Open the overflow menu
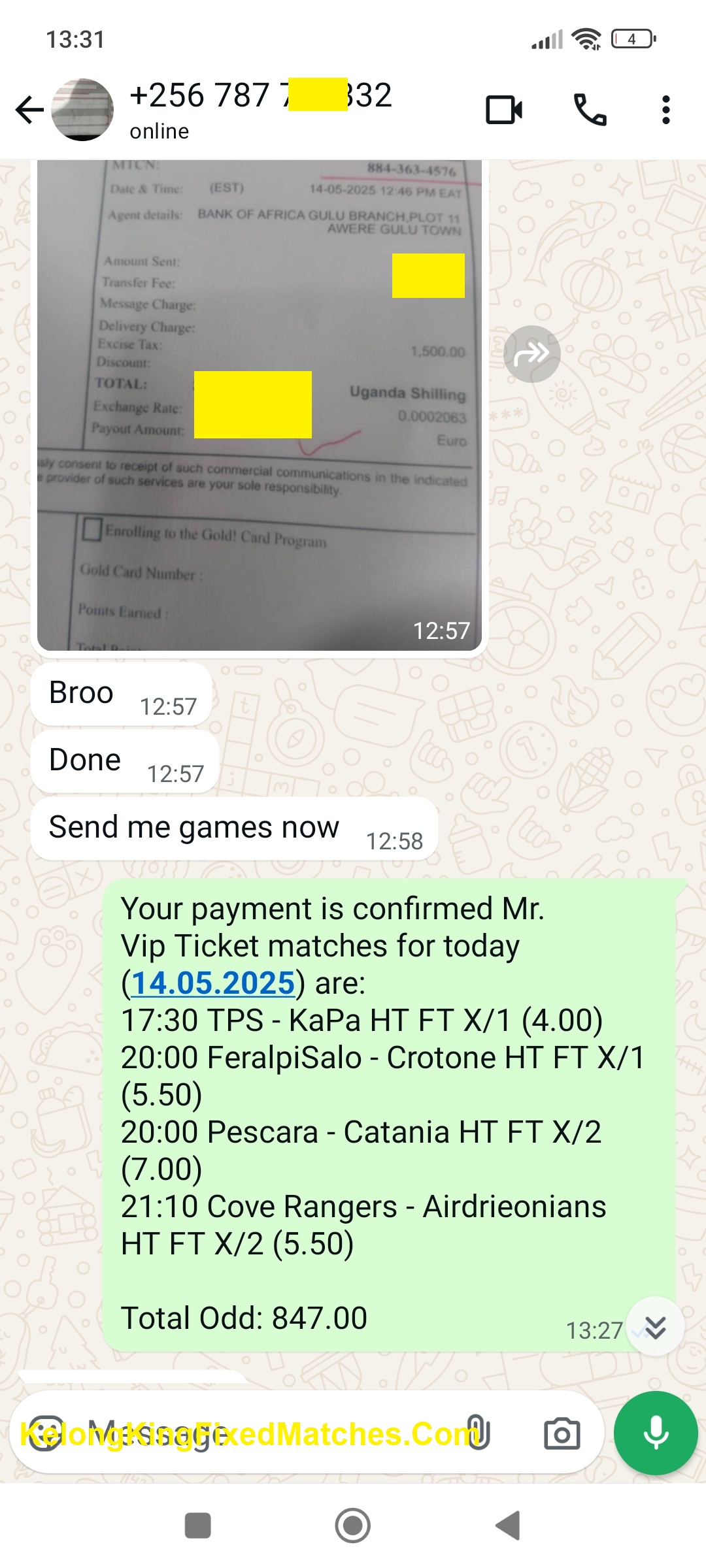This screenshot has height=1568, width=706. tap(665, 109)
